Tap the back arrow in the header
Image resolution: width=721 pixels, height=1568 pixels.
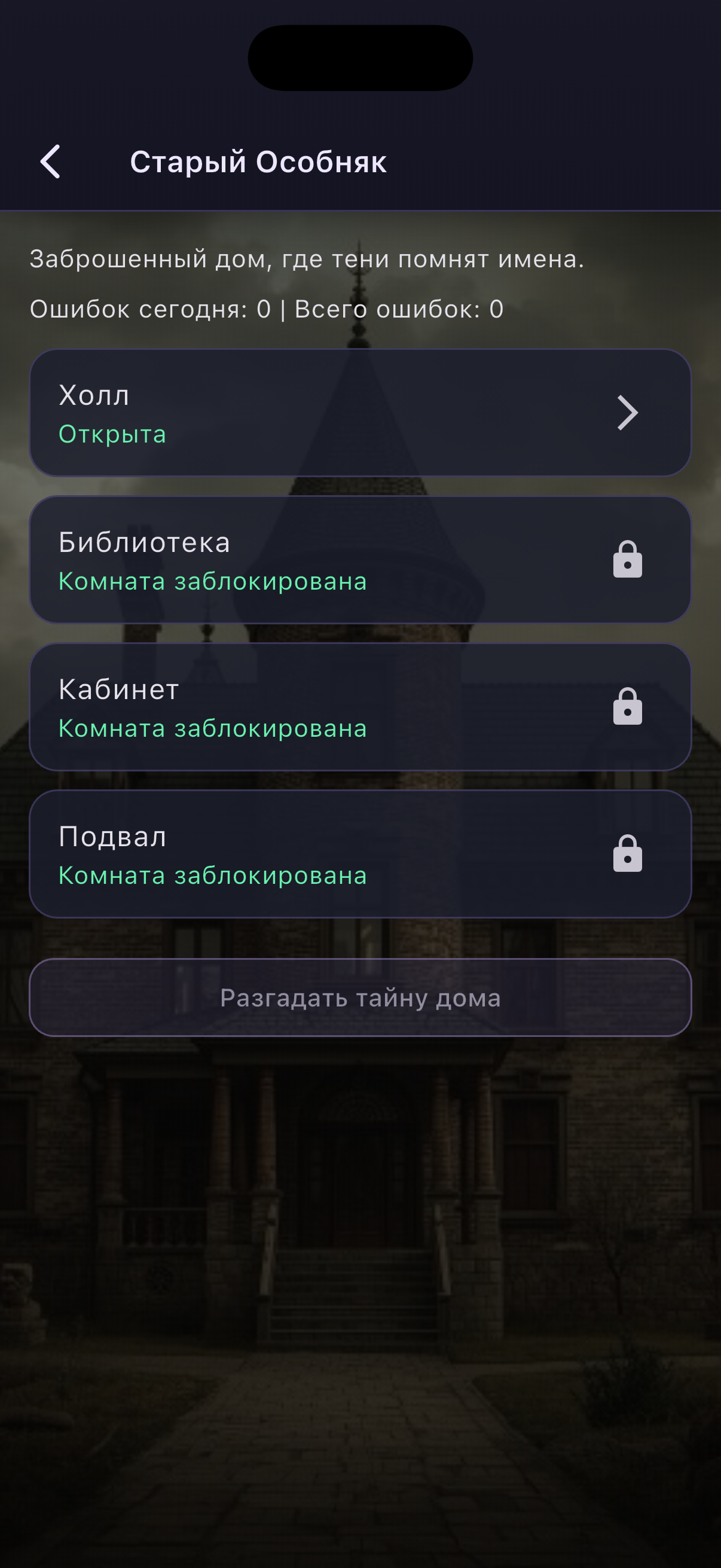[x=50, y=161]
